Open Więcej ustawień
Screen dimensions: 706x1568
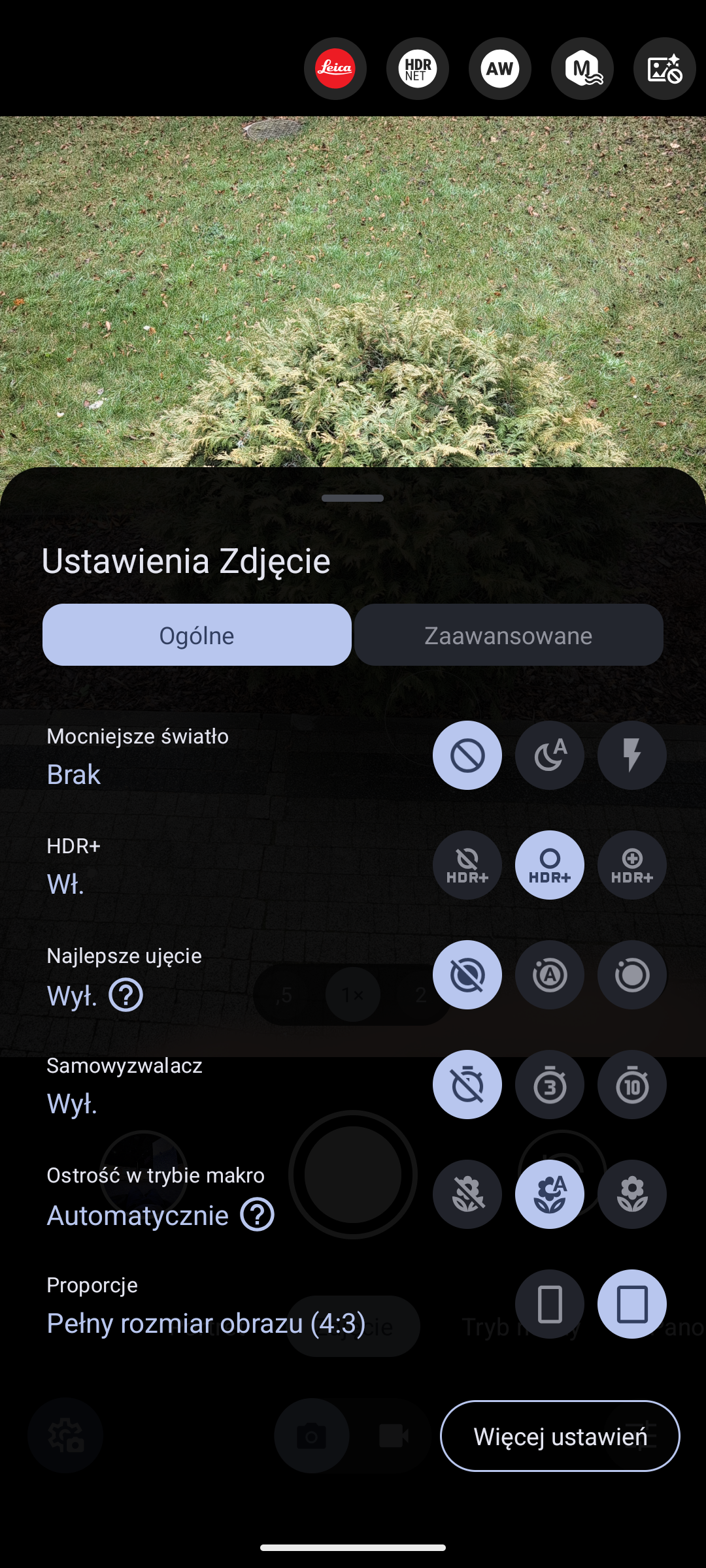pyautogui.click(x=560, y=1436)
